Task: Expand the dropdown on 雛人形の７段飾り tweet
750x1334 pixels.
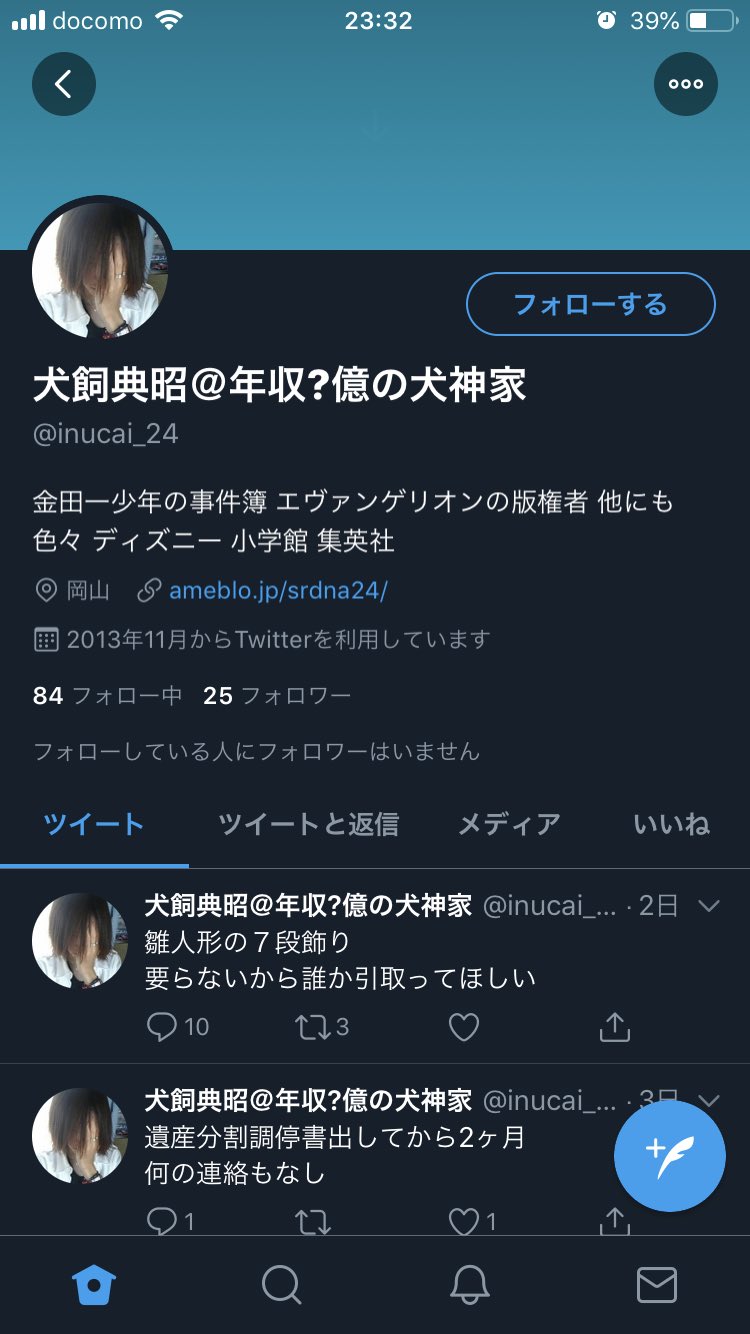Action: click(x=708, y=906)
